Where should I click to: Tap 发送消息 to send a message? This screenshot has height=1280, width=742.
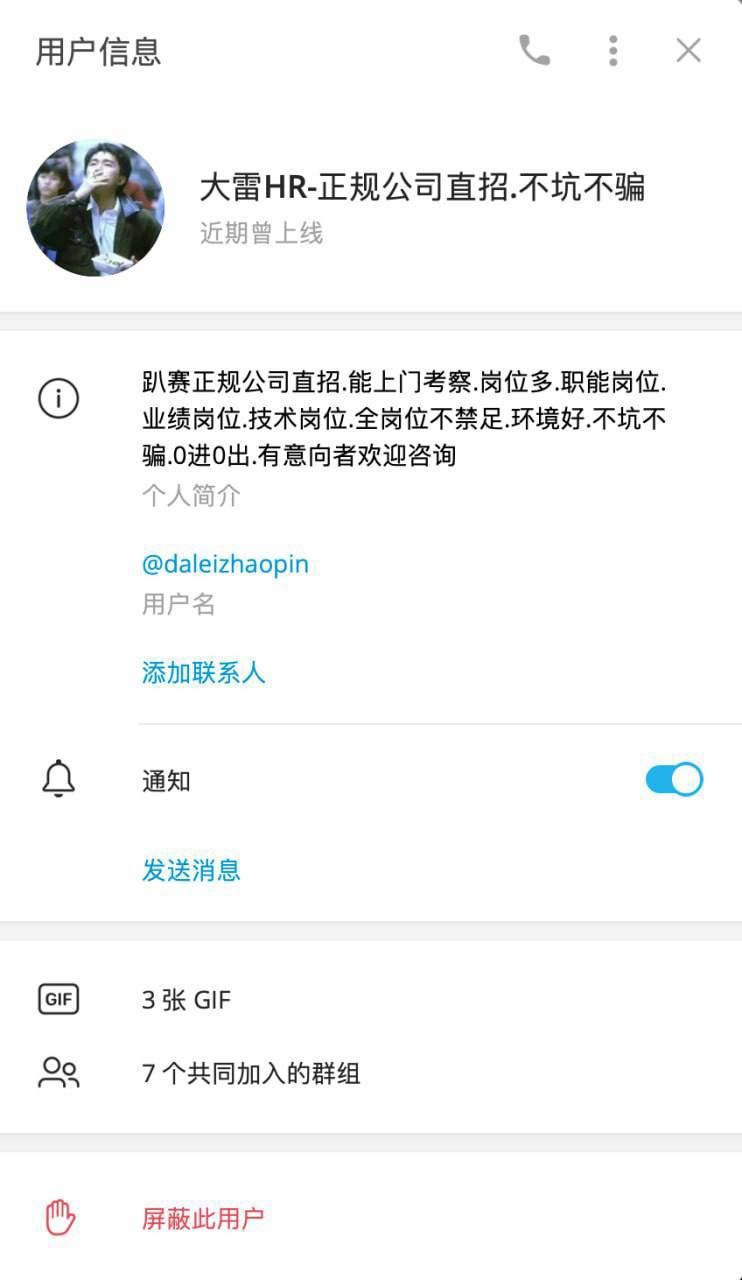[191, 870]
